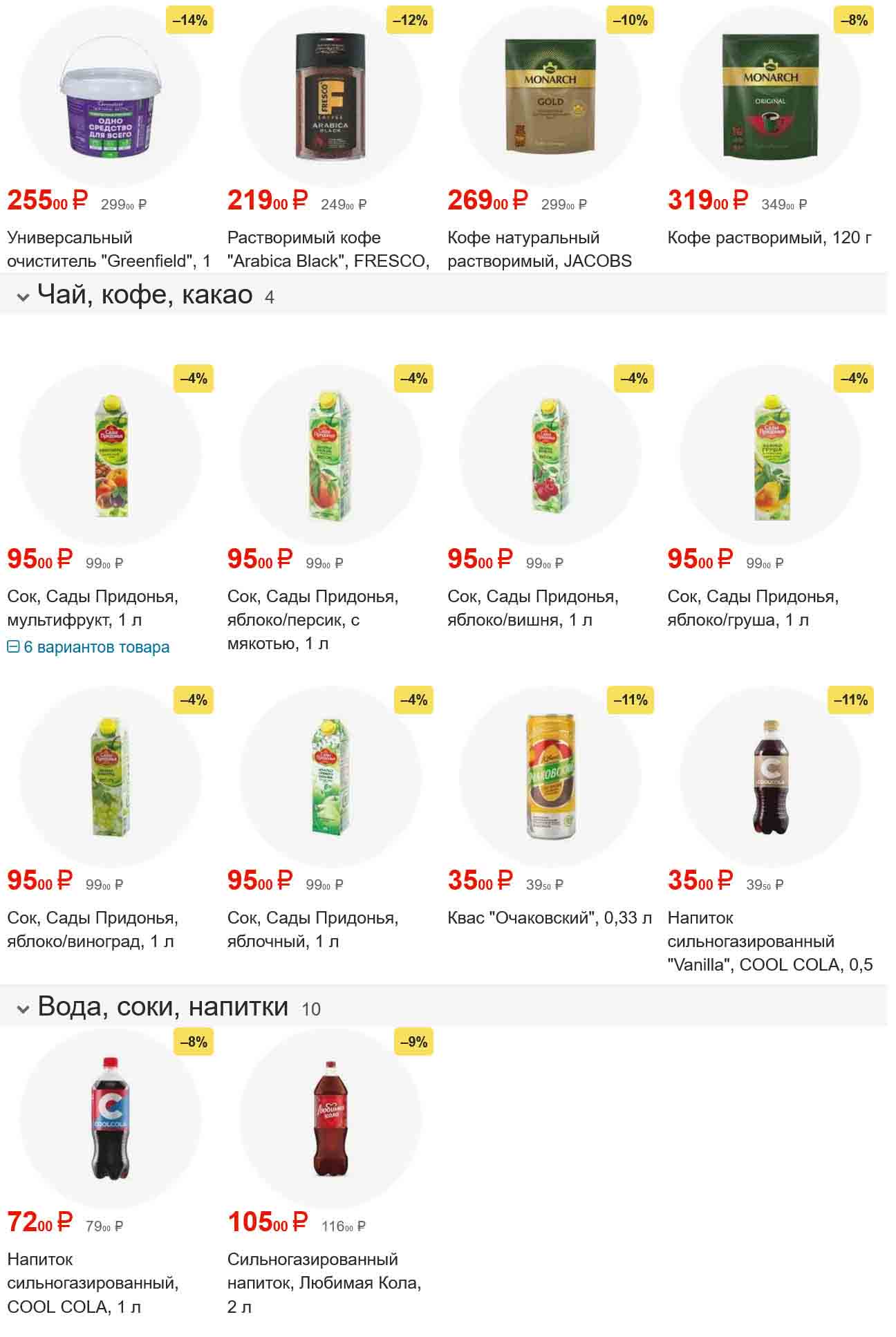Open FRESCO Arabica Black coffee product

tap(328, 249)
